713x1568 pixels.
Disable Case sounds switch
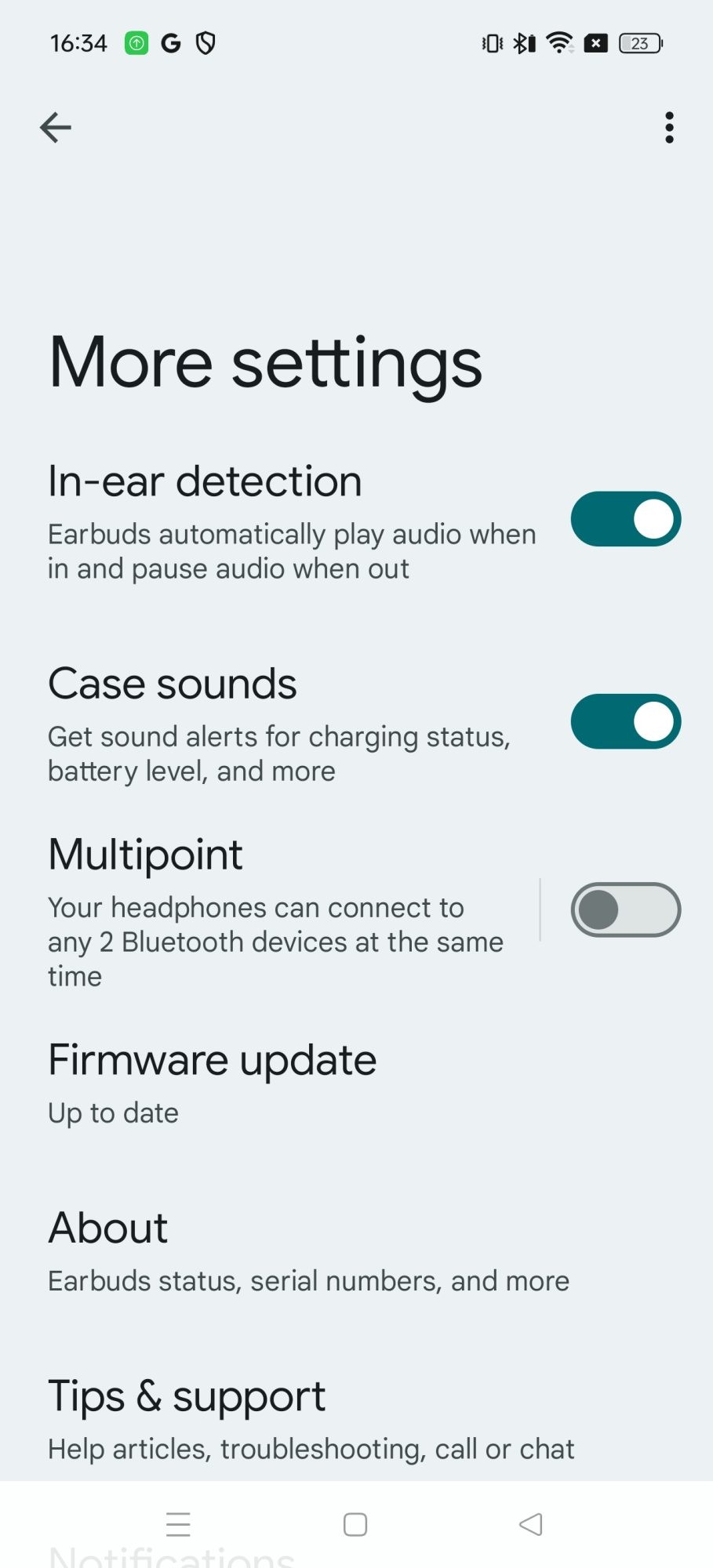coord(625,721)
